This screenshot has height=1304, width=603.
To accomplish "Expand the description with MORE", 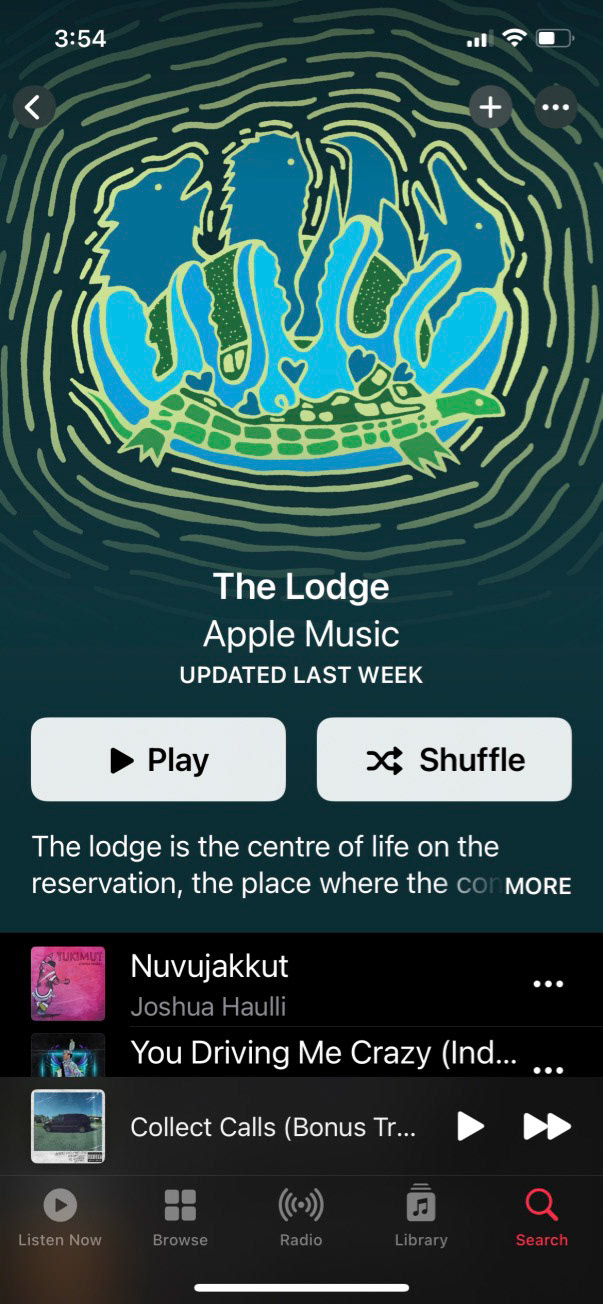I will (538, 886).
